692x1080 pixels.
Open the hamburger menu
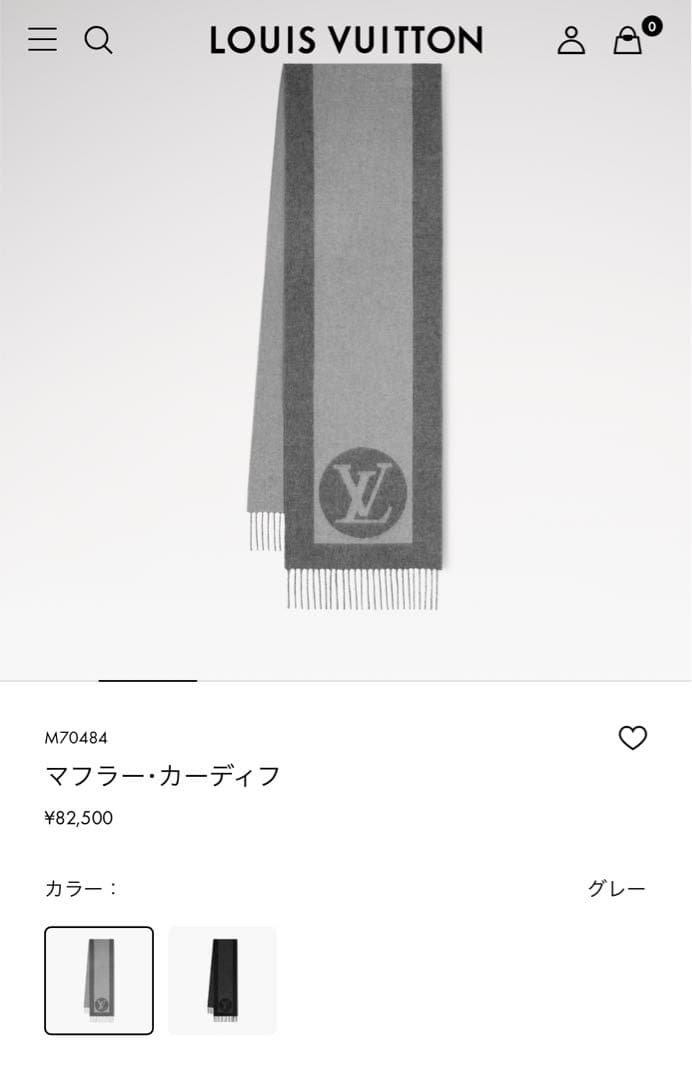(x=42, y=40)
